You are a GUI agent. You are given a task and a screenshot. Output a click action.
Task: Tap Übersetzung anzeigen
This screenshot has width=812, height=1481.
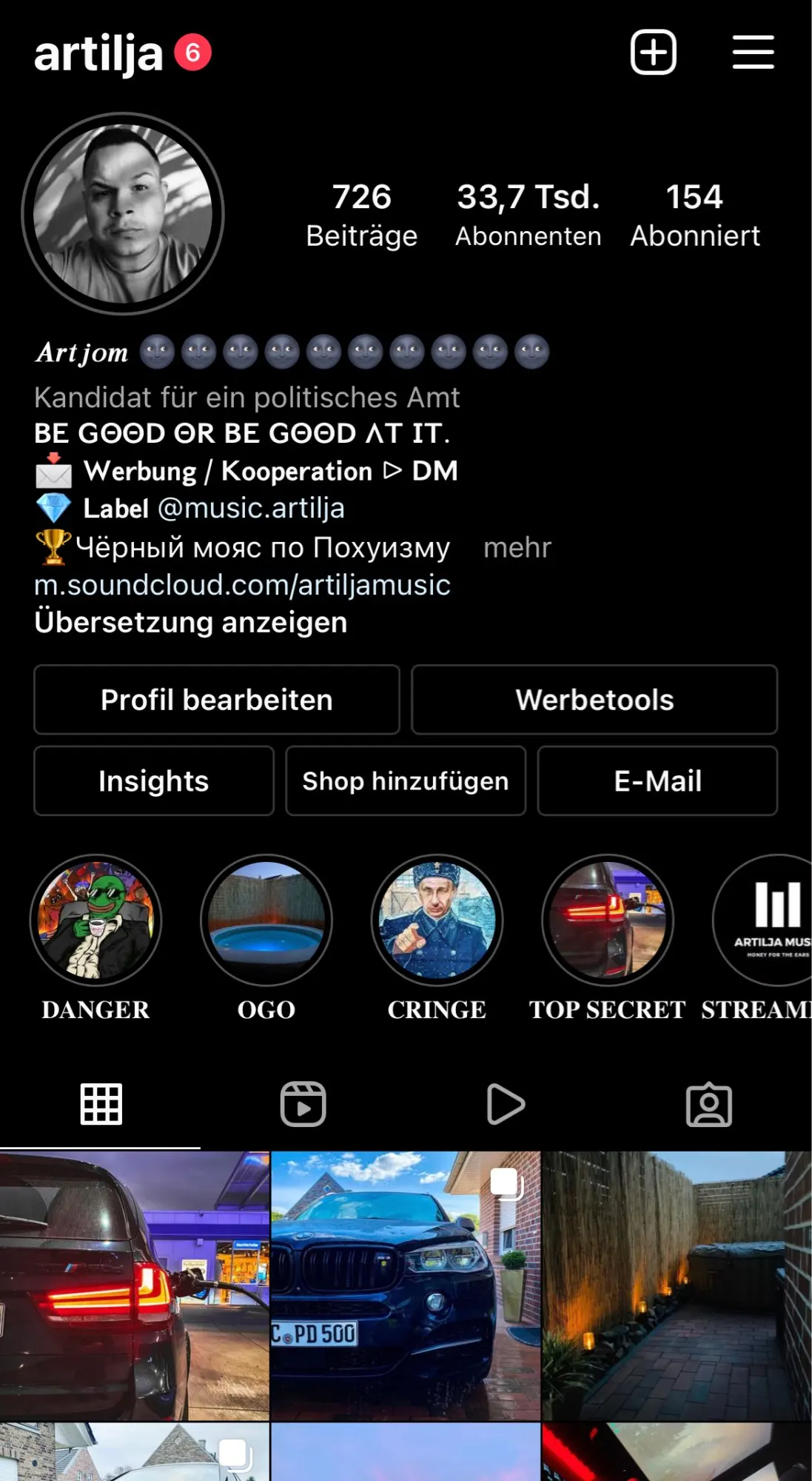click(x=190, y=623)
